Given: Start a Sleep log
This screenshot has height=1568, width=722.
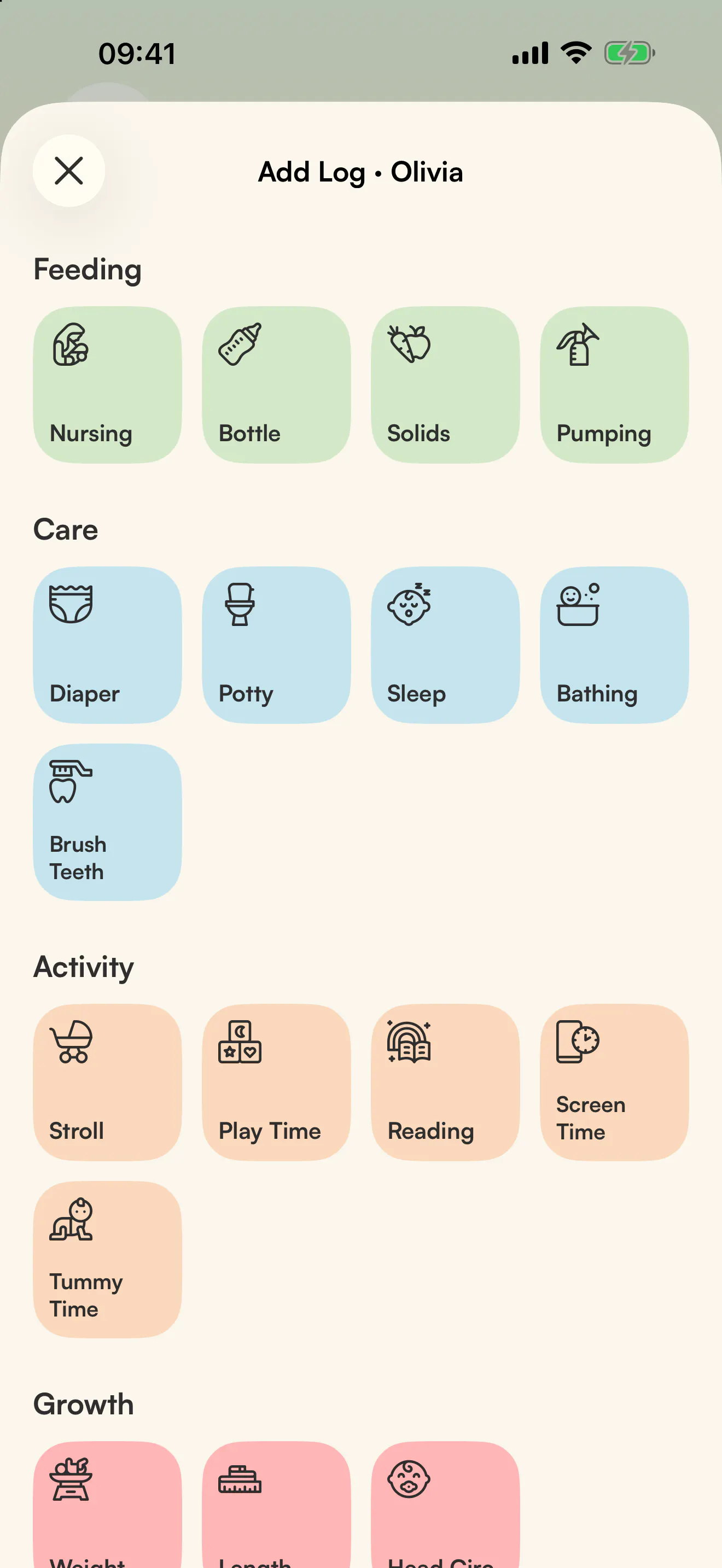Looking at the screenshot, I should click(446, 645).
